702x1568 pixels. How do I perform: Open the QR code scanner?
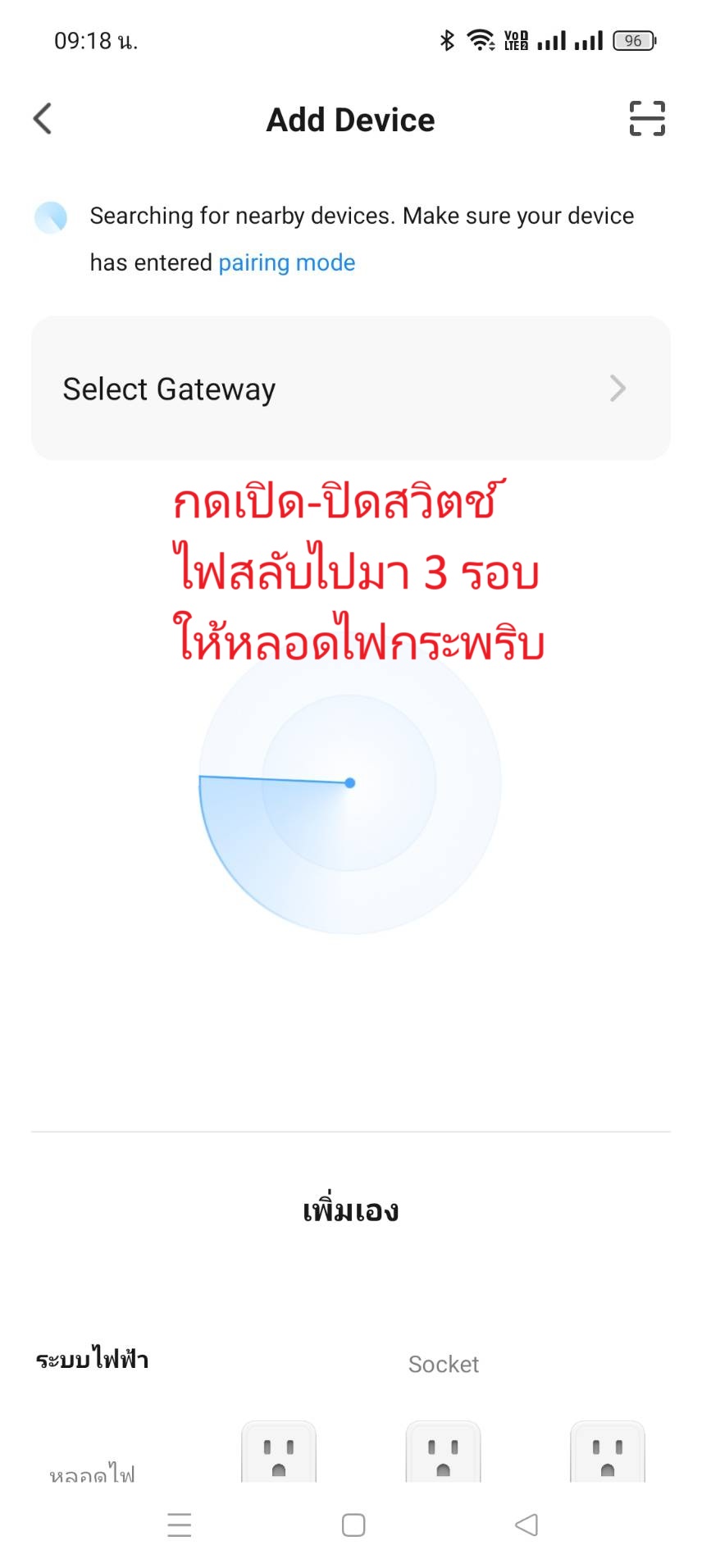pyautogui.click(x=647, y=119)
